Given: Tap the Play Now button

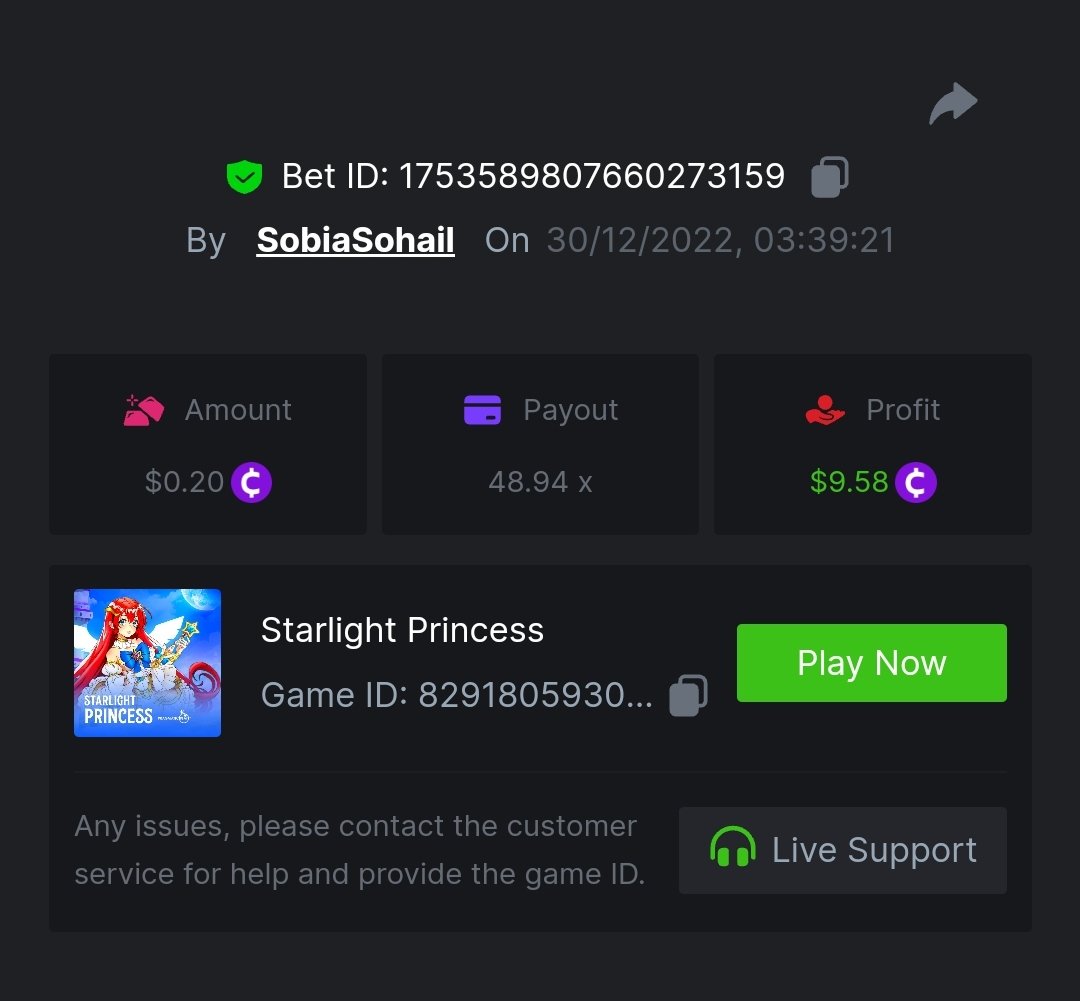Looking at the screenshot, I should click(x=871, y=663).
